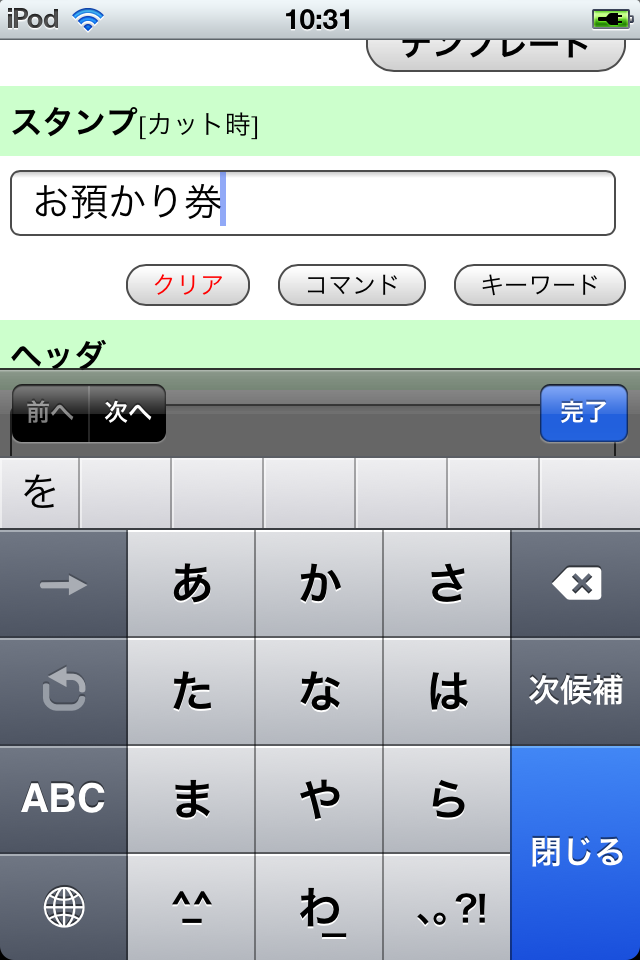Go to previous field with 前へ
The height and width of the screenshot is (960, 640).
(51, 413)
